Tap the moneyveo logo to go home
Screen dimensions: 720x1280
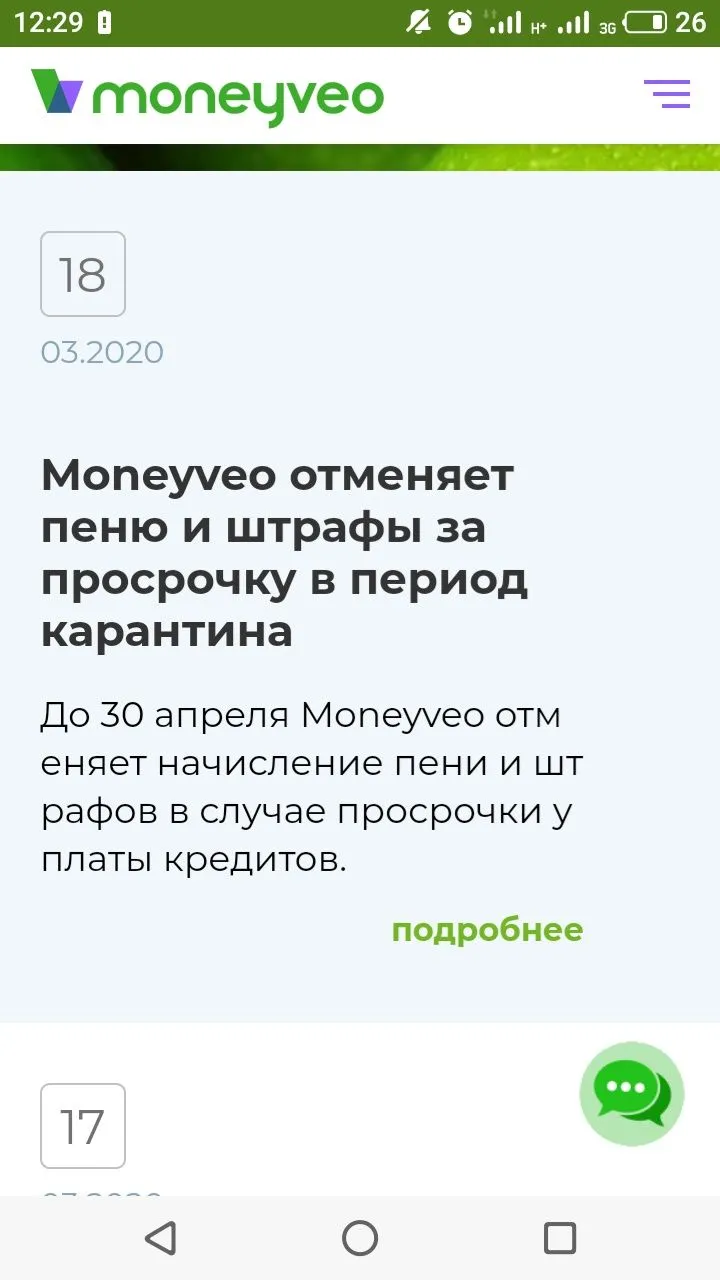pos(207,97)
